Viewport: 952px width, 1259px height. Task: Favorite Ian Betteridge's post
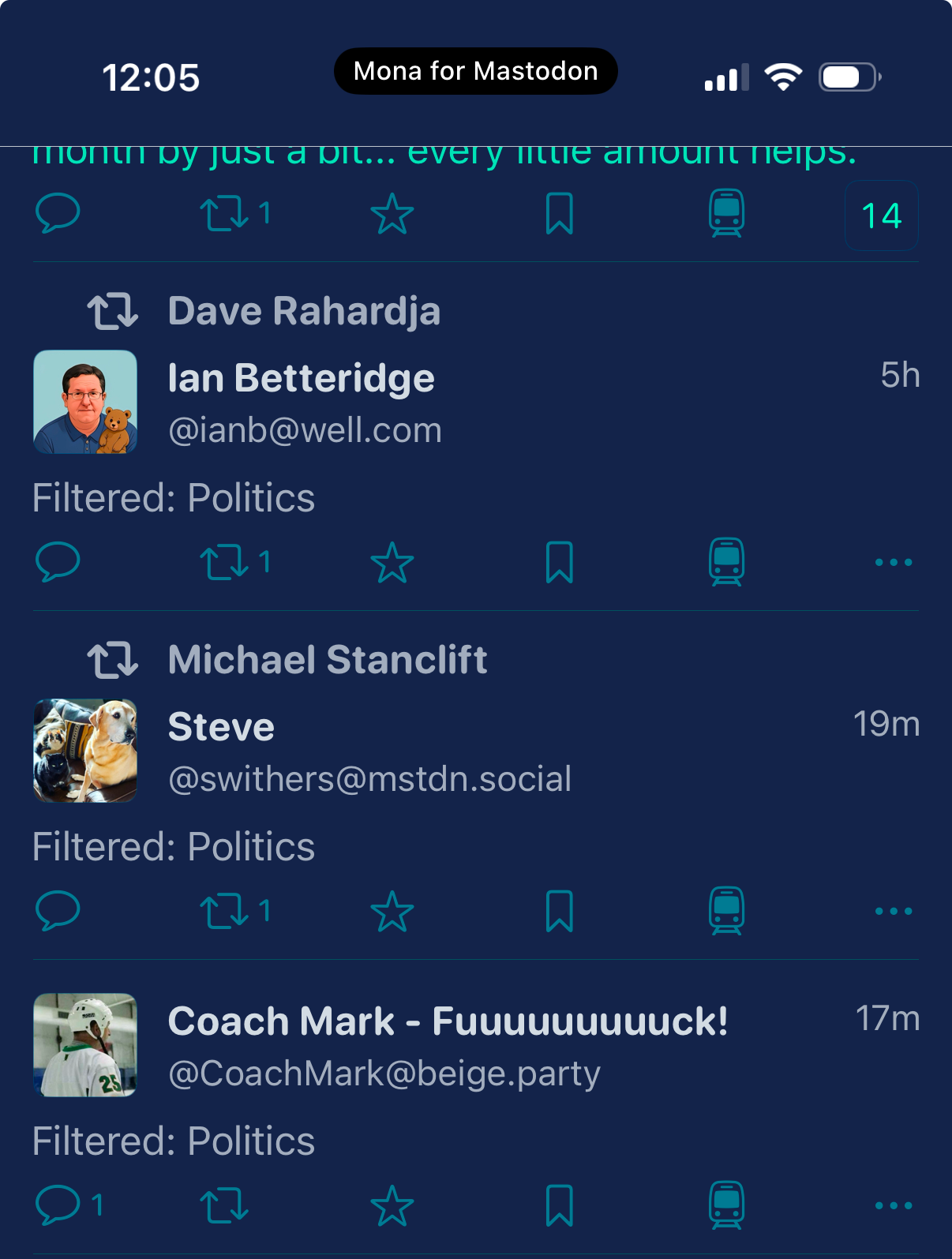392,563
